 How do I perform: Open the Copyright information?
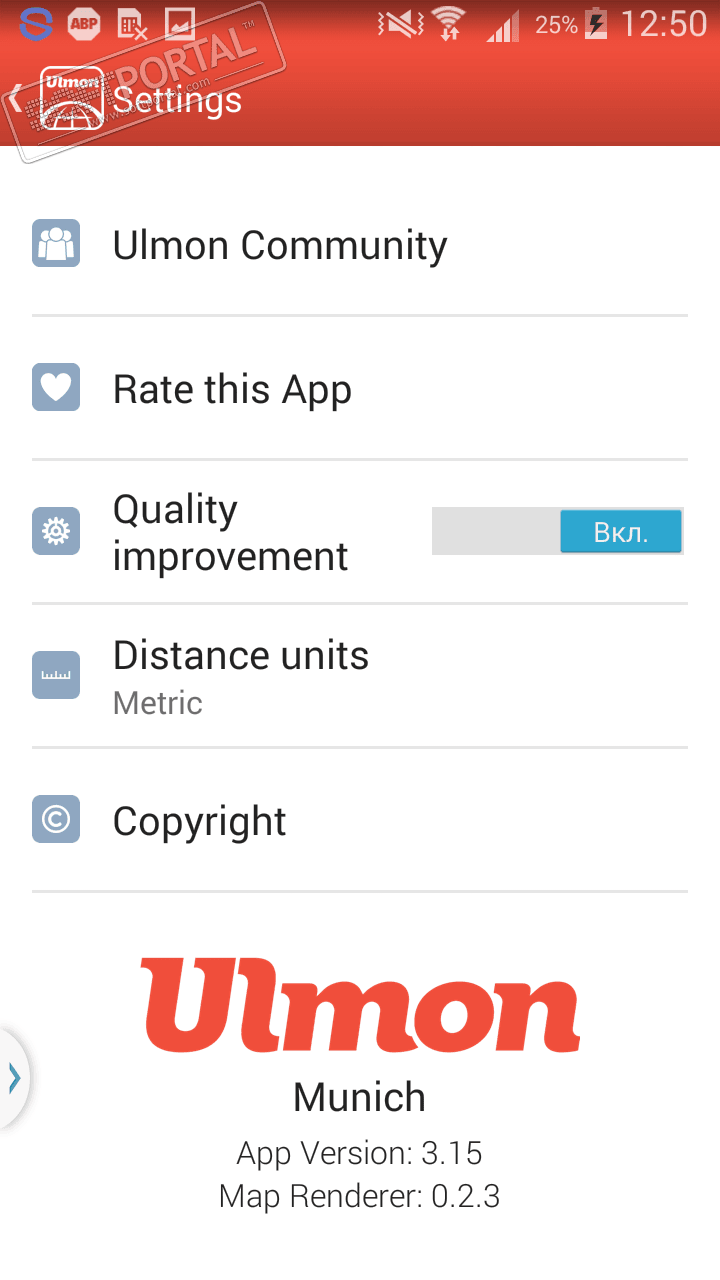tap(200, 820)
